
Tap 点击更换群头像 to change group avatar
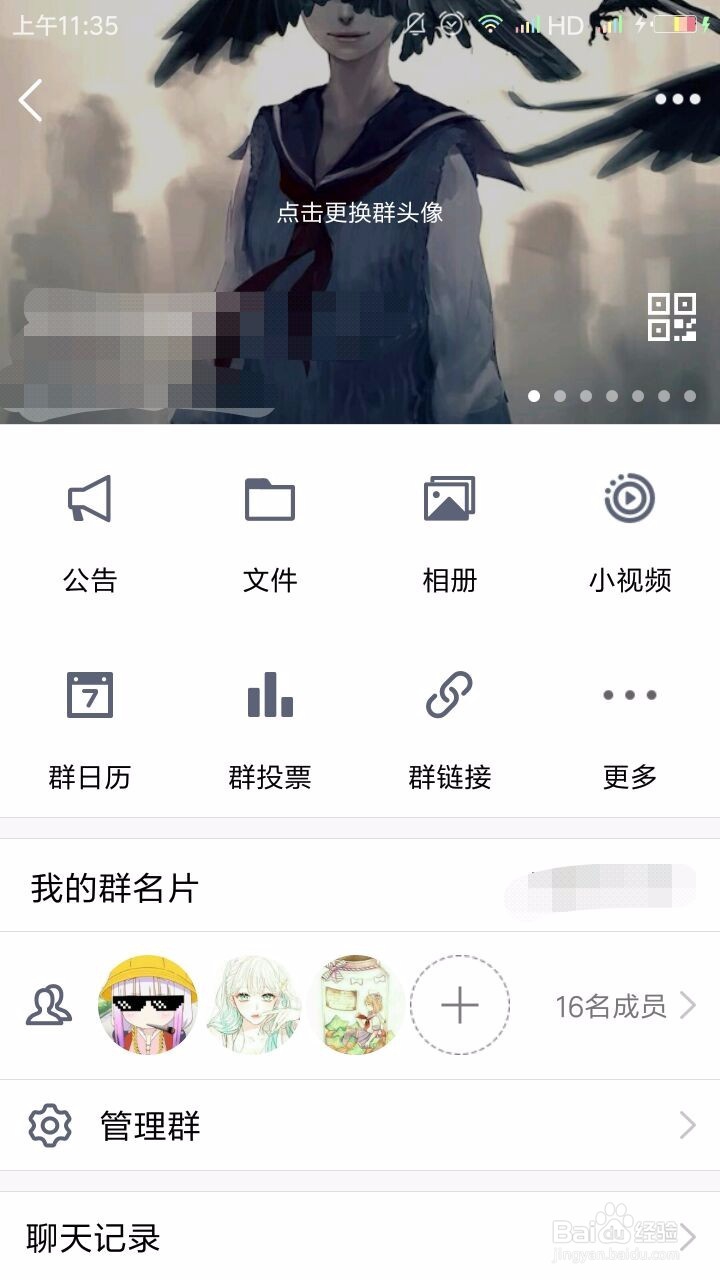pos(360,212)
